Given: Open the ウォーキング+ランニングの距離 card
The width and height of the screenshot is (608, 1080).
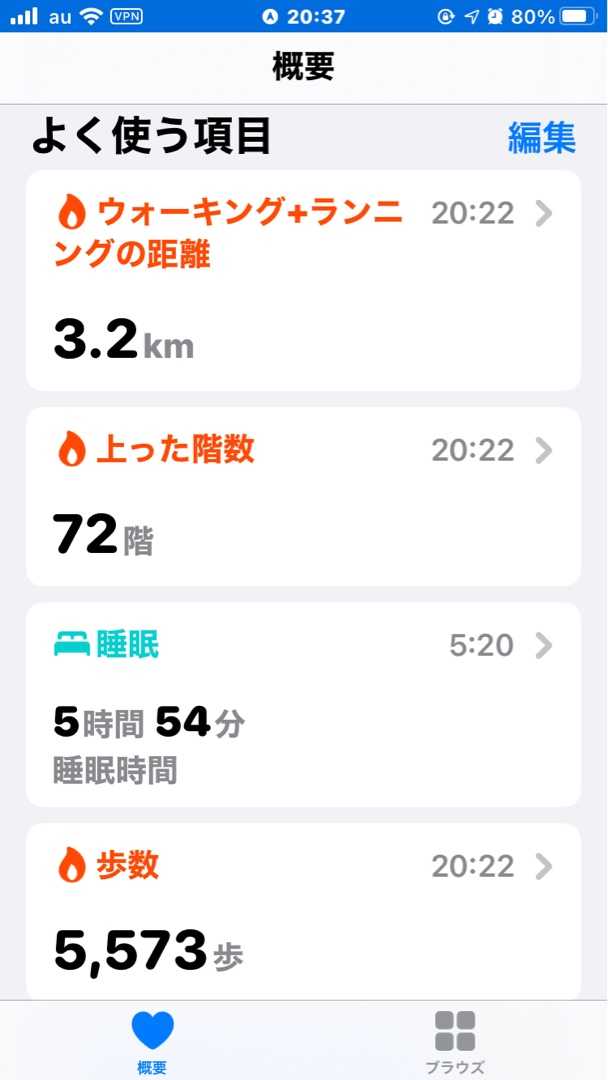Looking at the screenshot, I should [x=303, y=280].
